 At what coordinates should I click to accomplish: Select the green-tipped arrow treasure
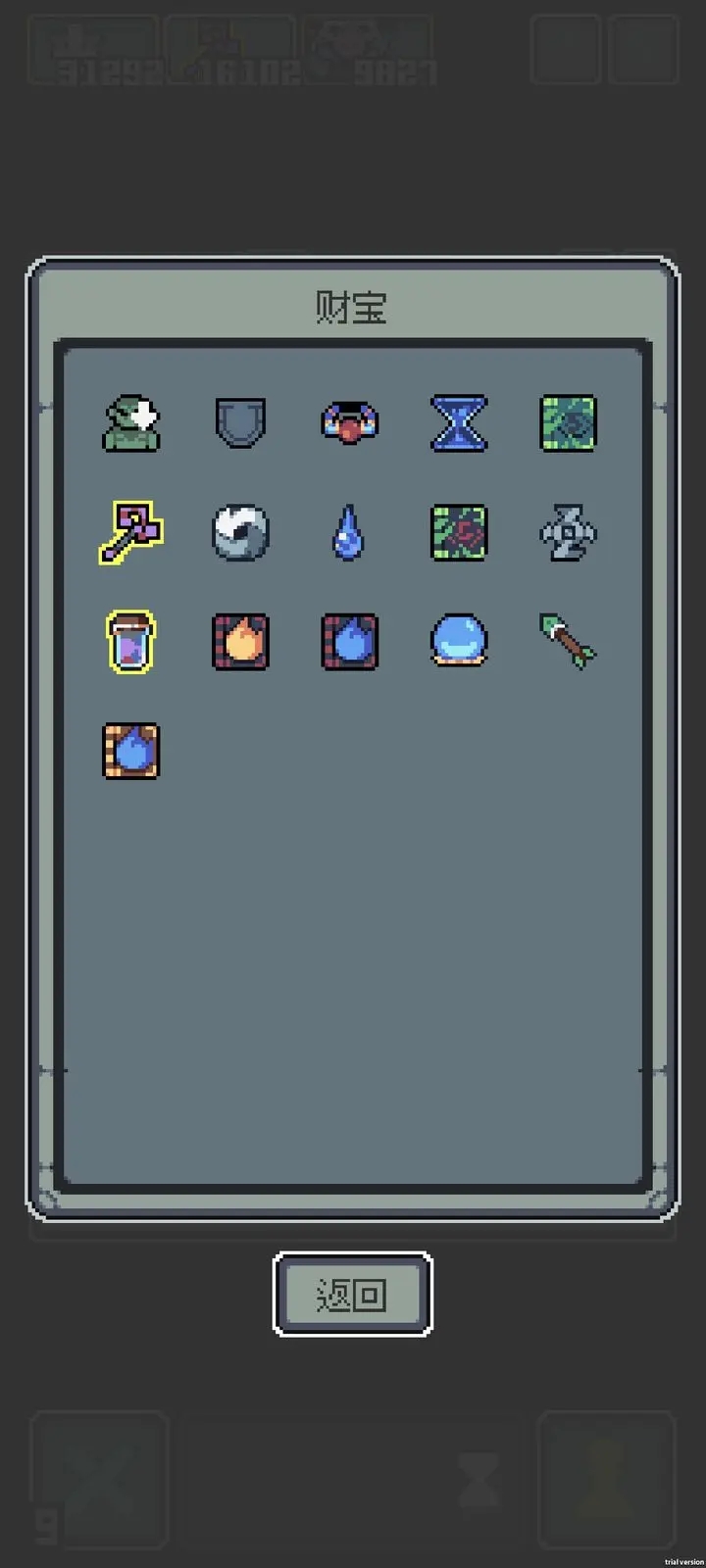(x=568, y=642)
